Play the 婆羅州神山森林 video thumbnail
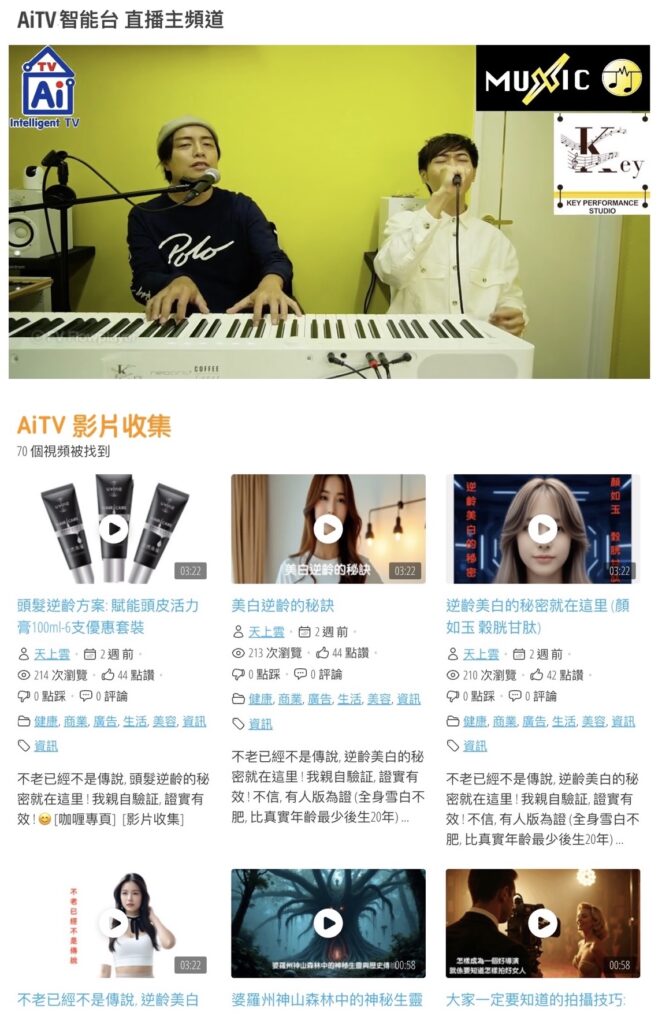 click(x=328, y=922)
